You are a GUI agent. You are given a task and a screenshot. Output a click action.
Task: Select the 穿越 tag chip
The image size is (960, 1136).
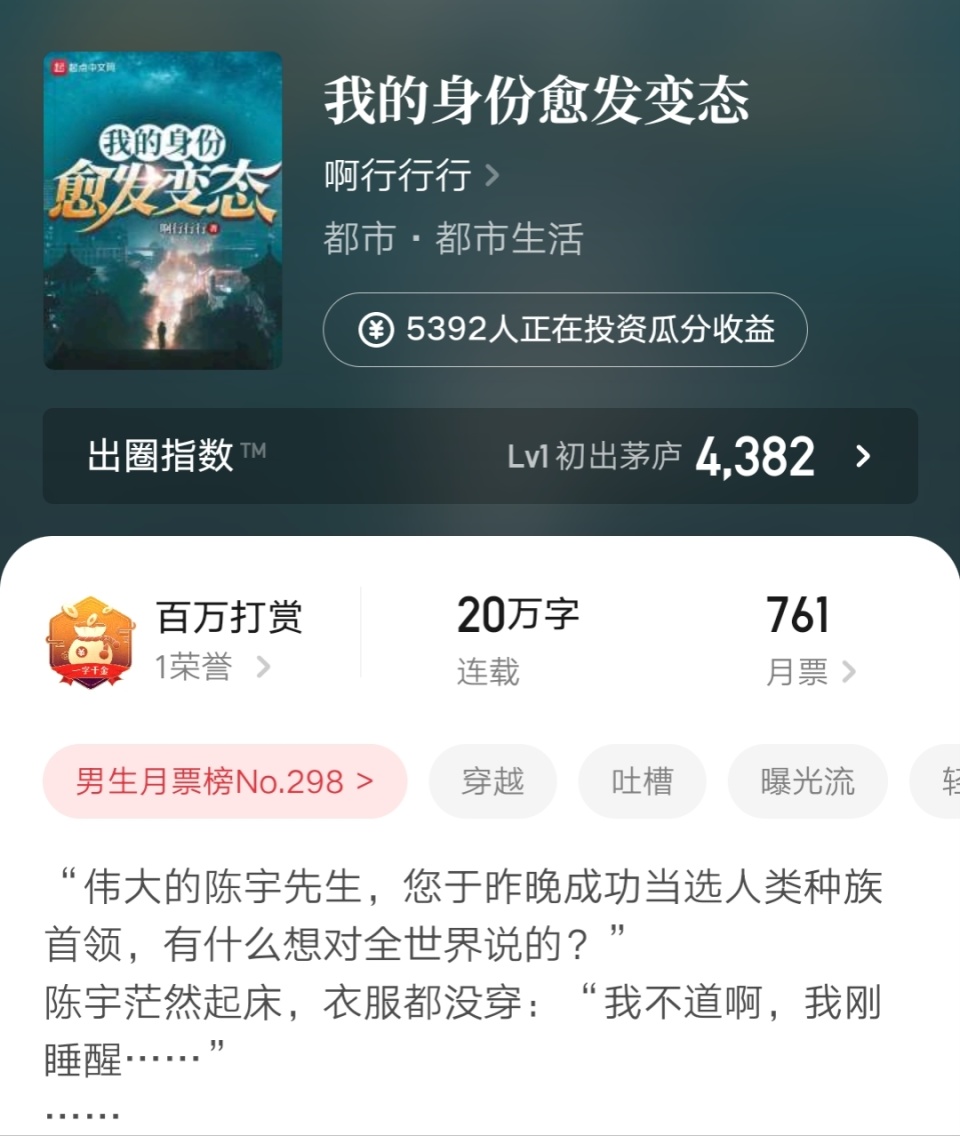493,781
